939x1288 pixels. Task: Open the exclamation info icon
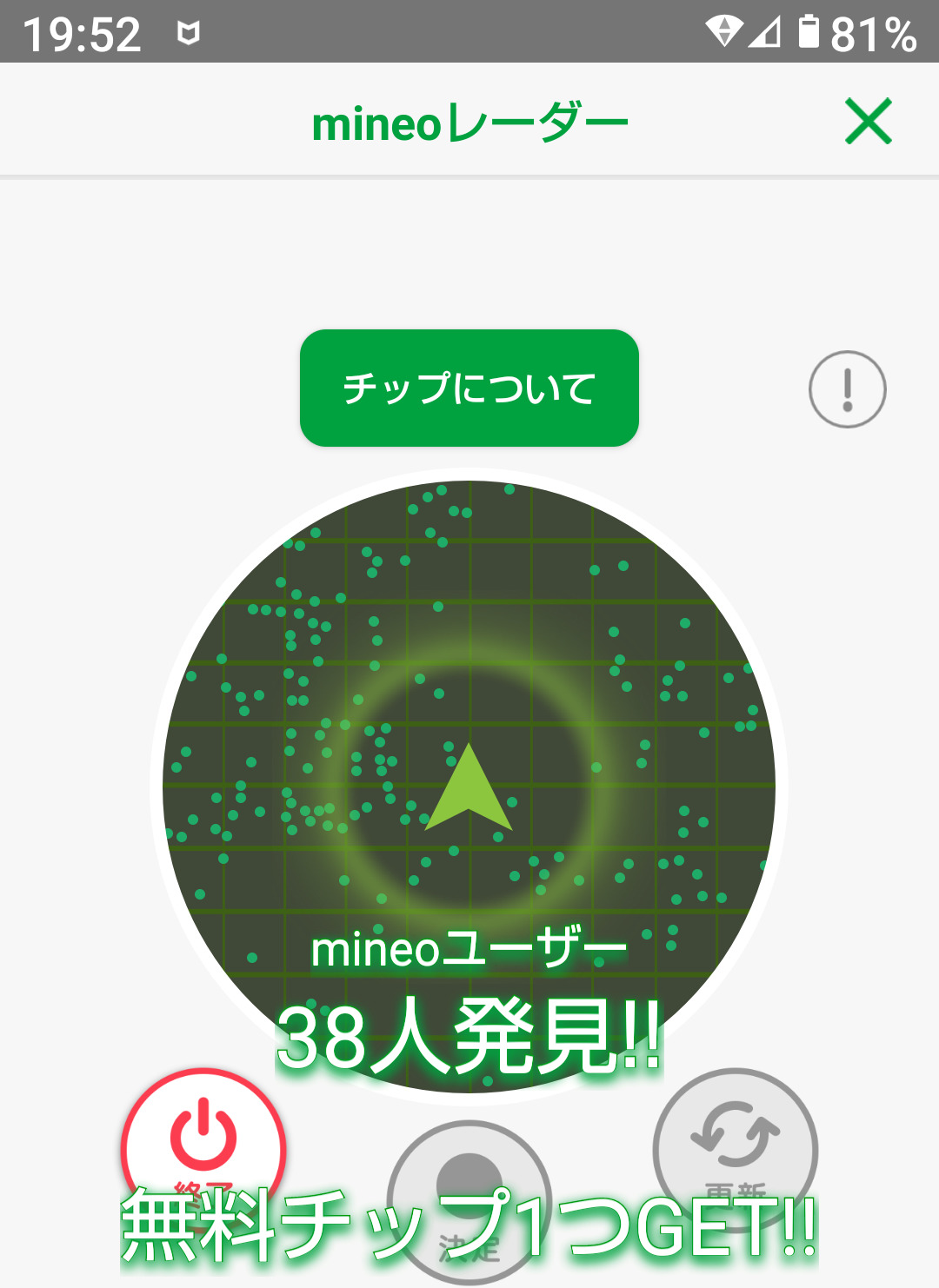[x=847, y=389]
